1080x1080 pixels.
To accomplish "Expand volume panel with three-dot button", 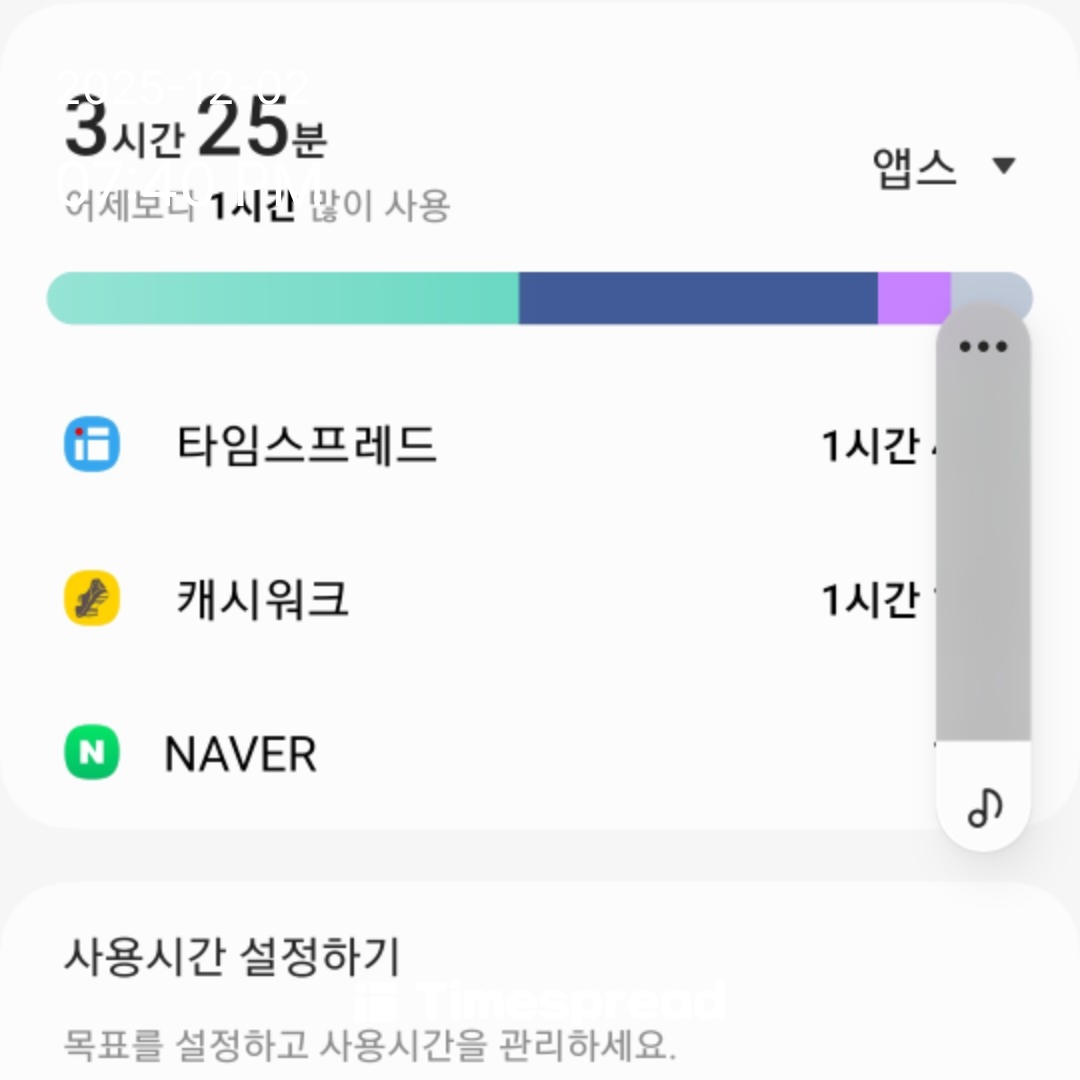I will (x=983, y=347).
